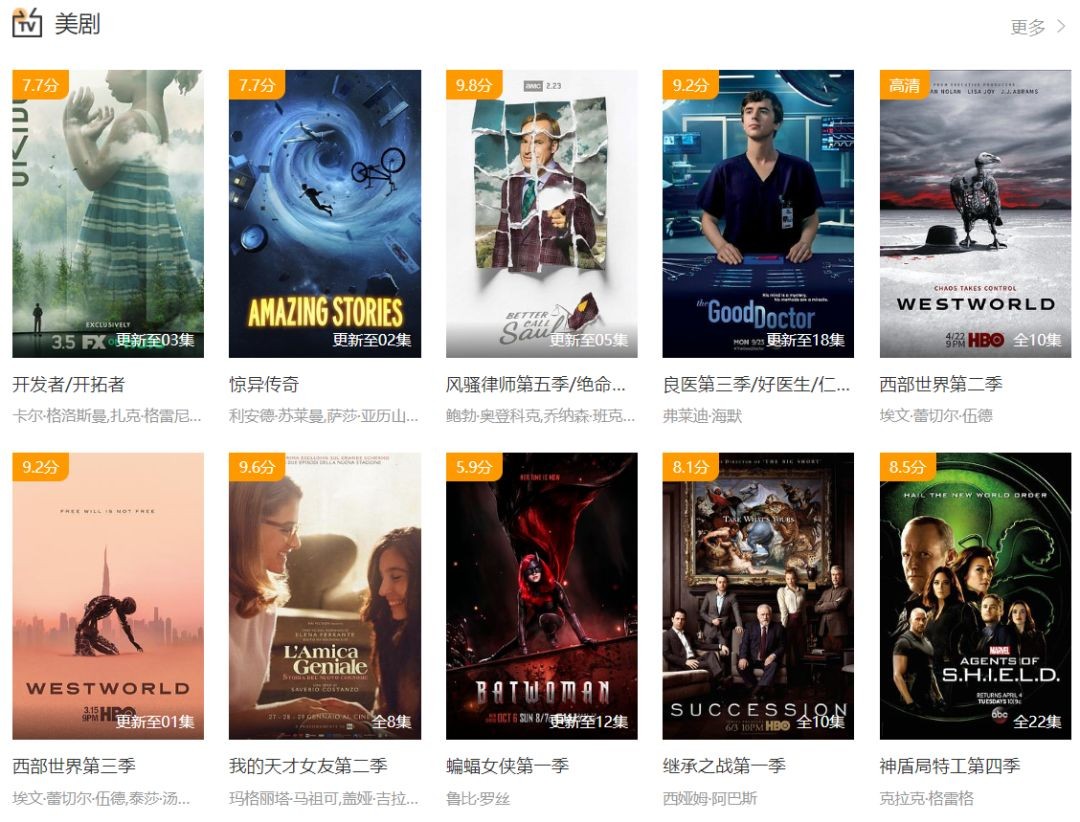
Task: Open the 风骚律师第五季 poster
Action: click(x=541, y=213)
